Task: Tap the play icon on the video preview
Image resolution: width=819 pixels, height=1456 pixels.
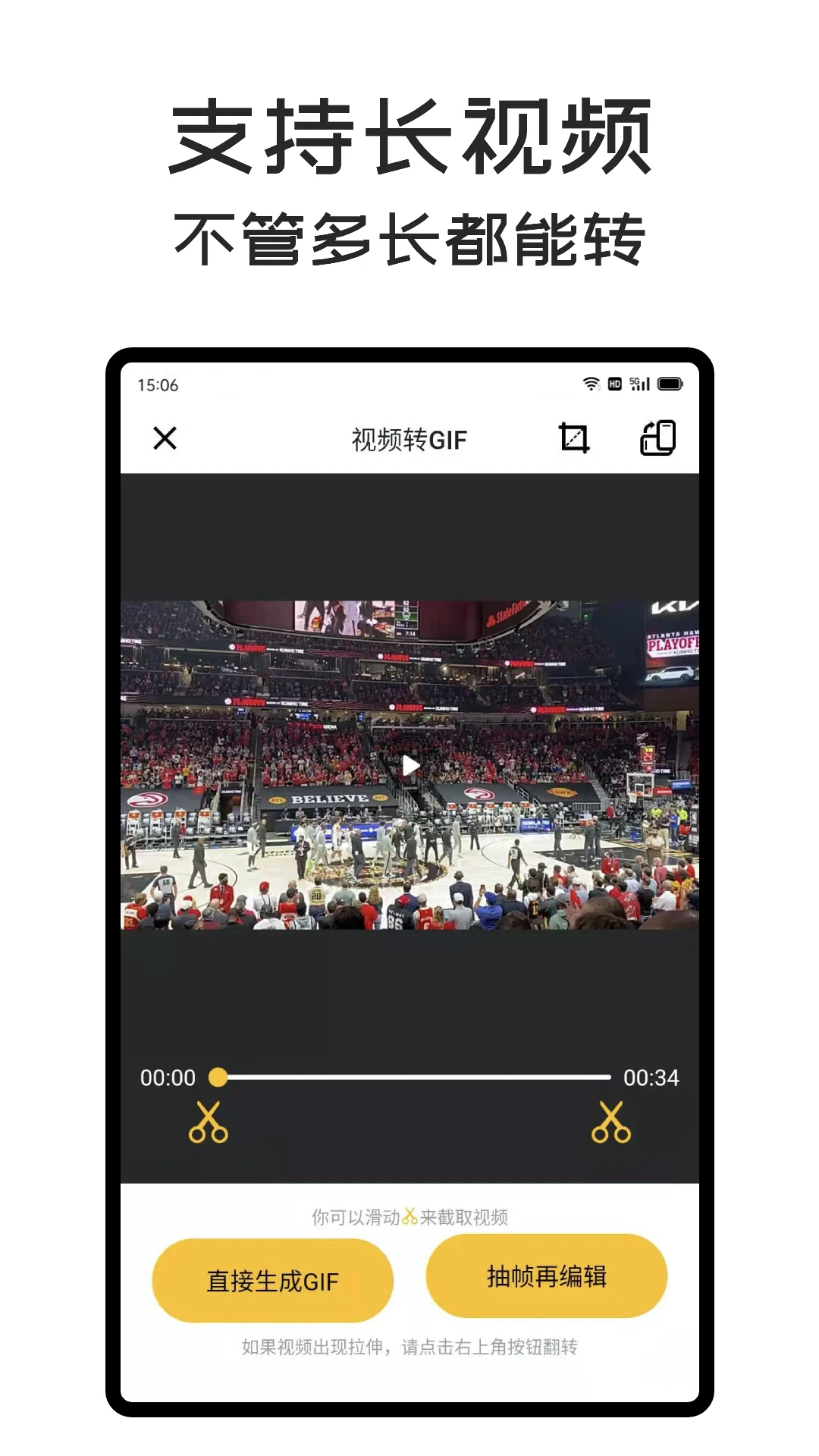Action: coord(410,766)
